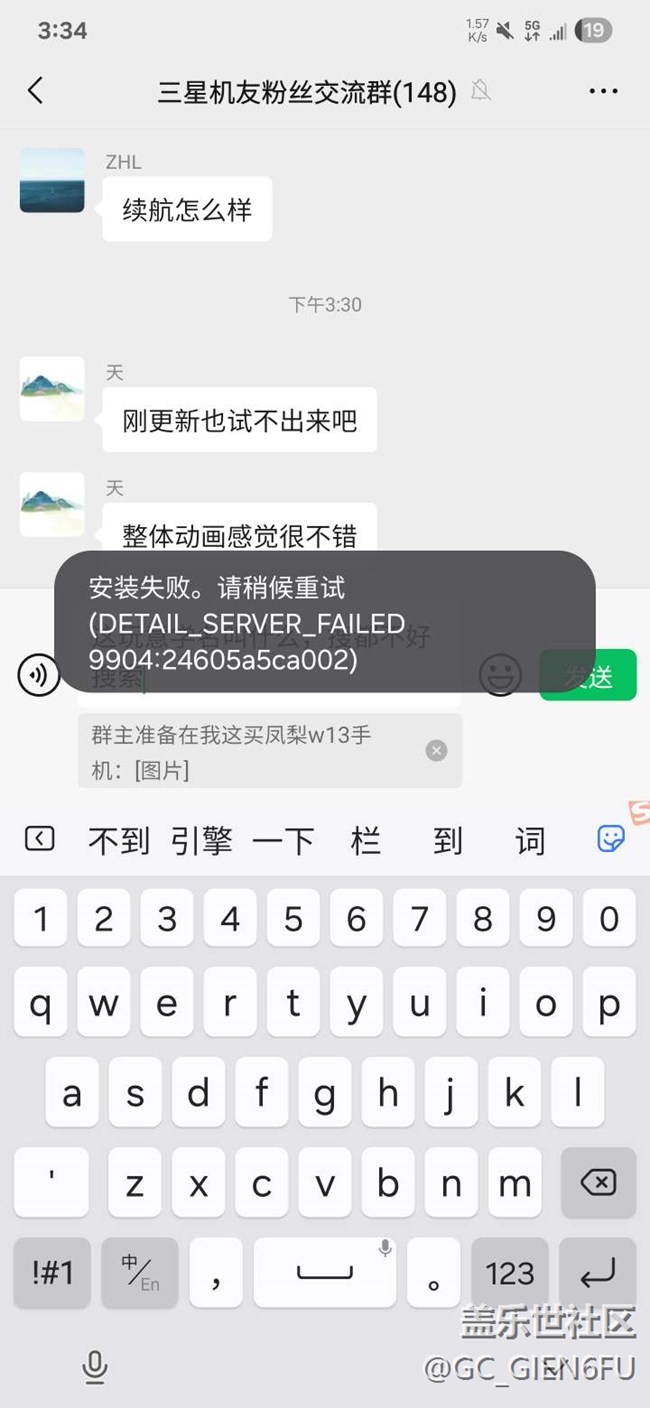Viewport: 650px width, 1408px height.
Task: Start voice typing with microphone icon
Action: pos(94,1367)
